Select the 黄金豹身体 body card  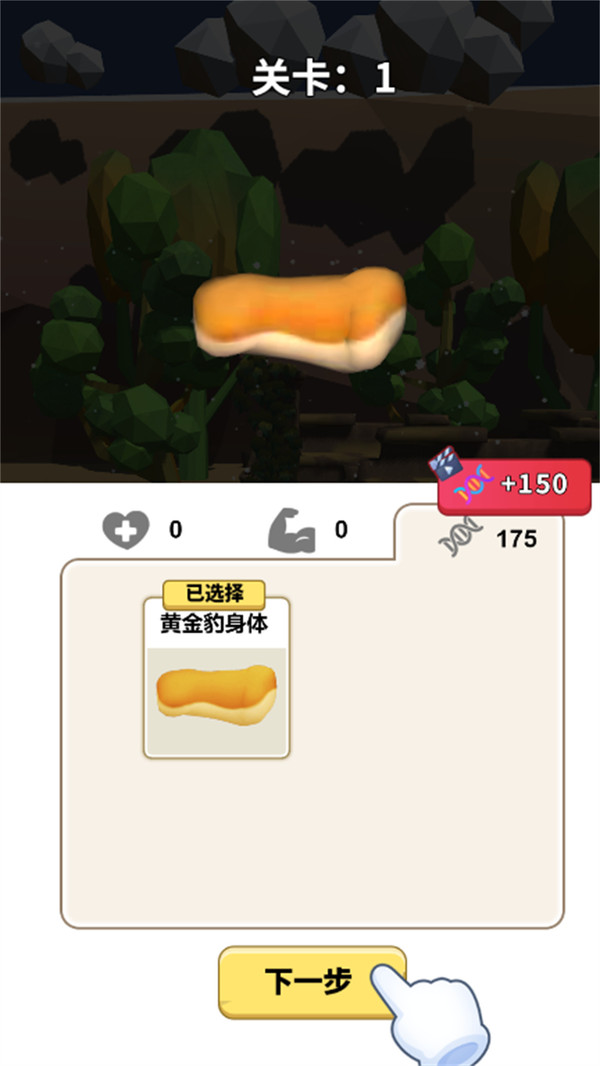click(216, 678)
